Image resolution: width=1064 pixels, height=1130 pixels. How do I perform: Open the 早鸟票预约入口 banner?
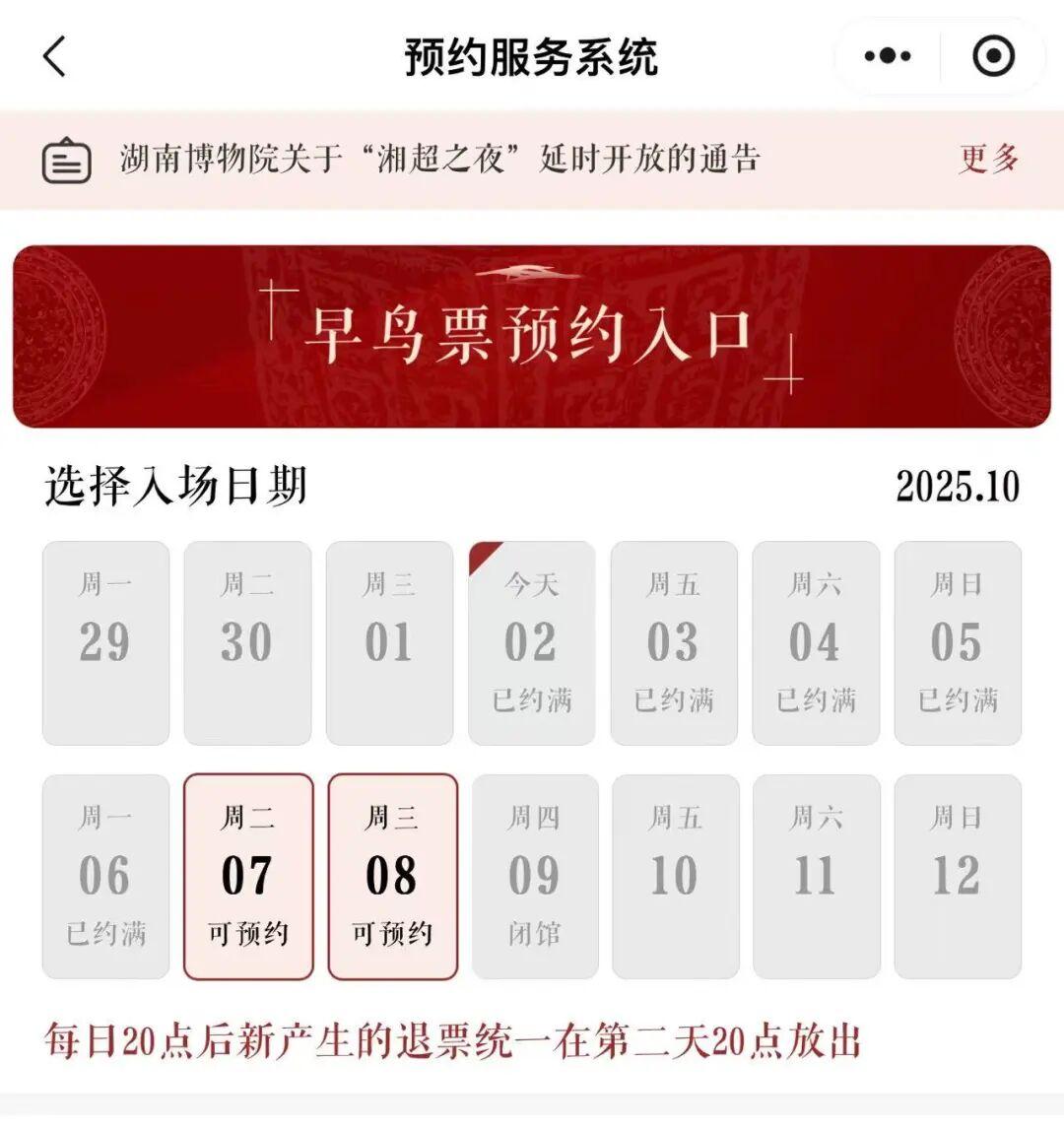[532, 336]
